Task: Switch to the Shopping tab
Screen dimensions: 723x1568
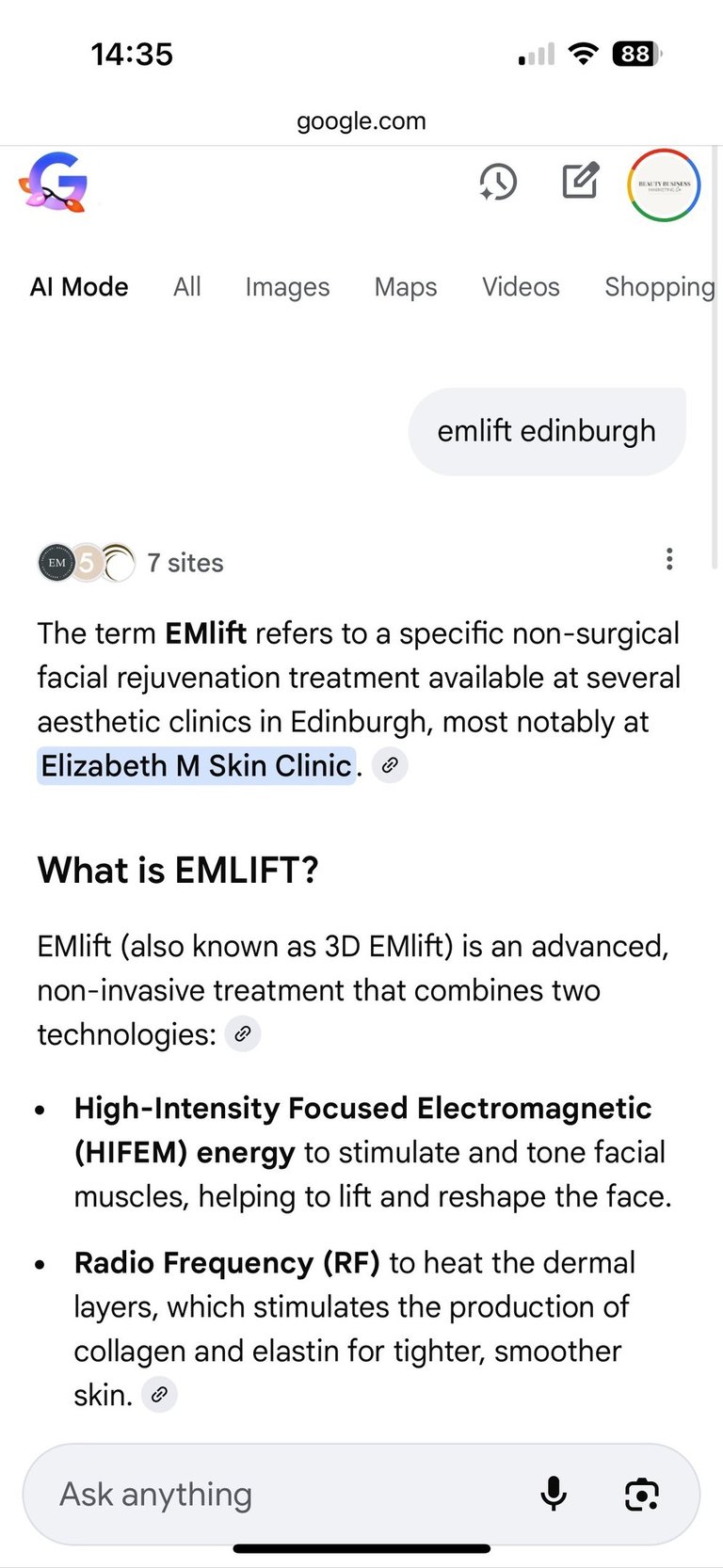Action: 659,287
